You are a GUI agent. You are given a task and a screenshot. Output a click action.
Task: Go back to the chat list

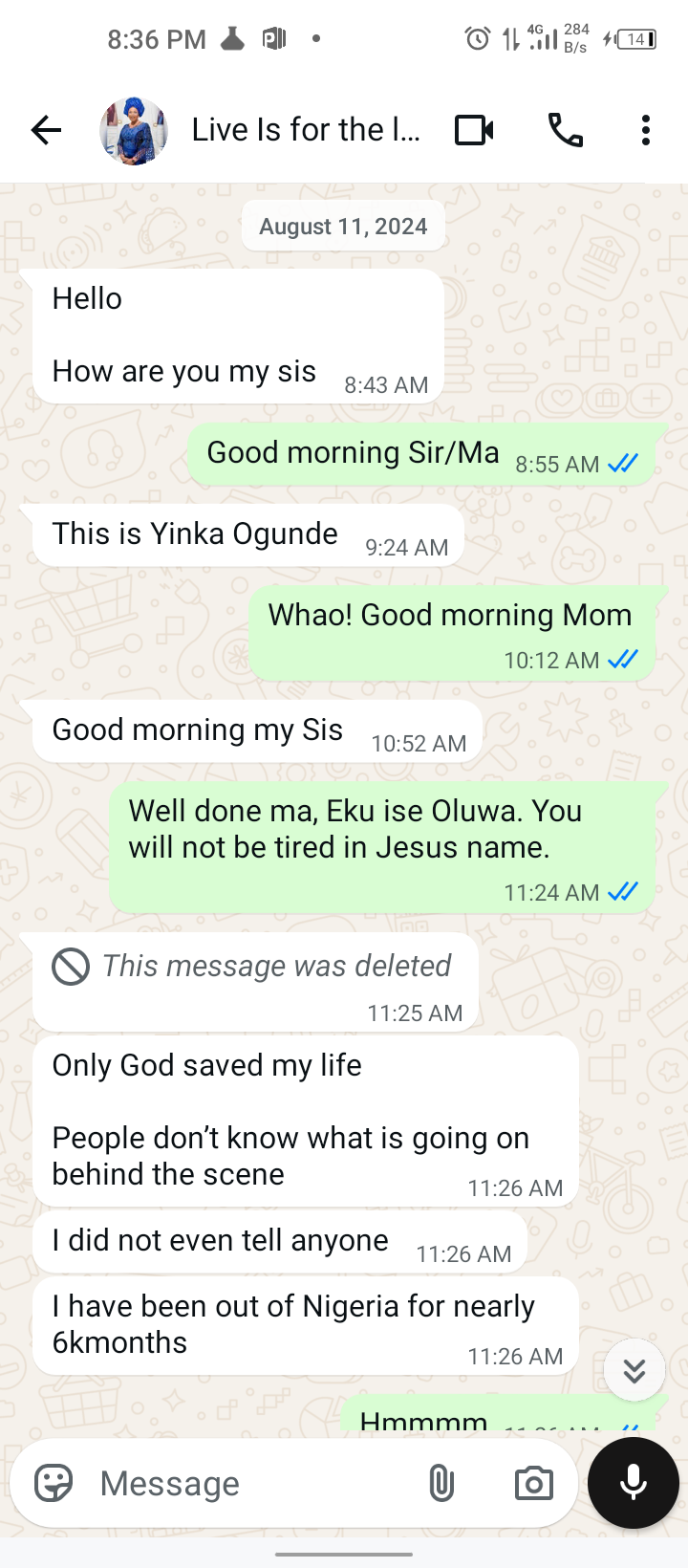coord(46,130)
